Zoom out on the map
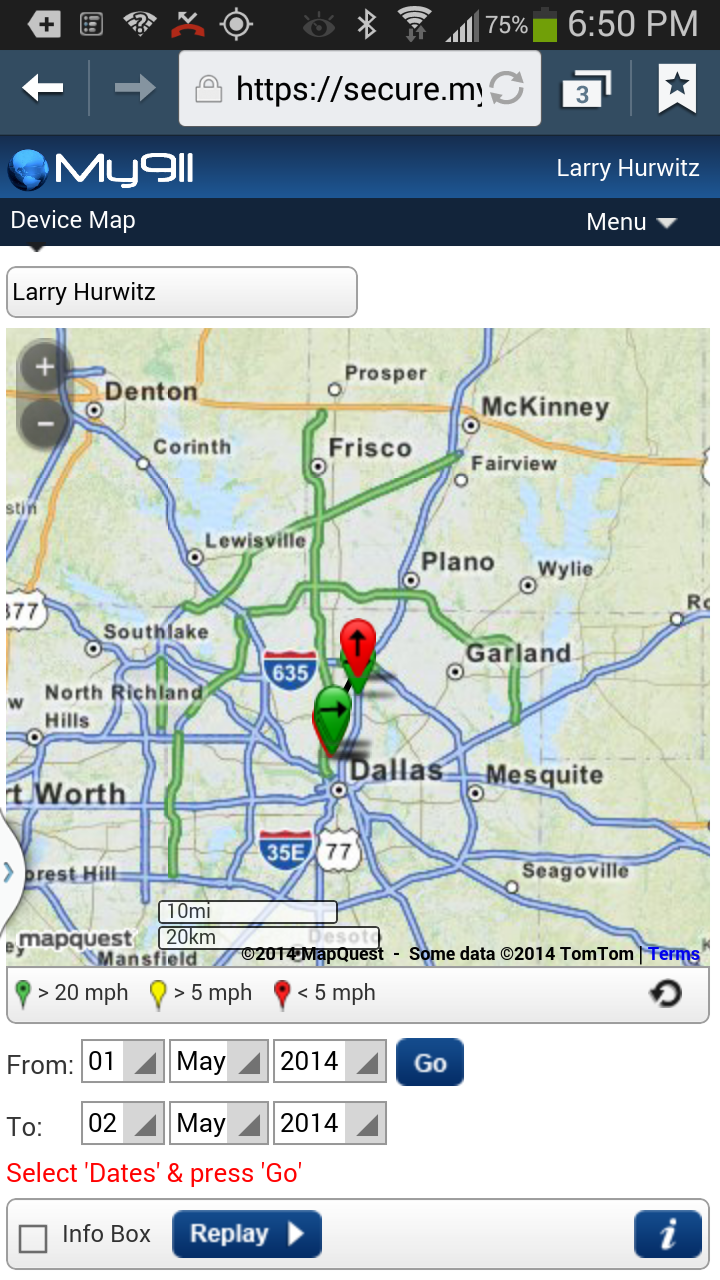720x1280 pixels. (45, 424)
